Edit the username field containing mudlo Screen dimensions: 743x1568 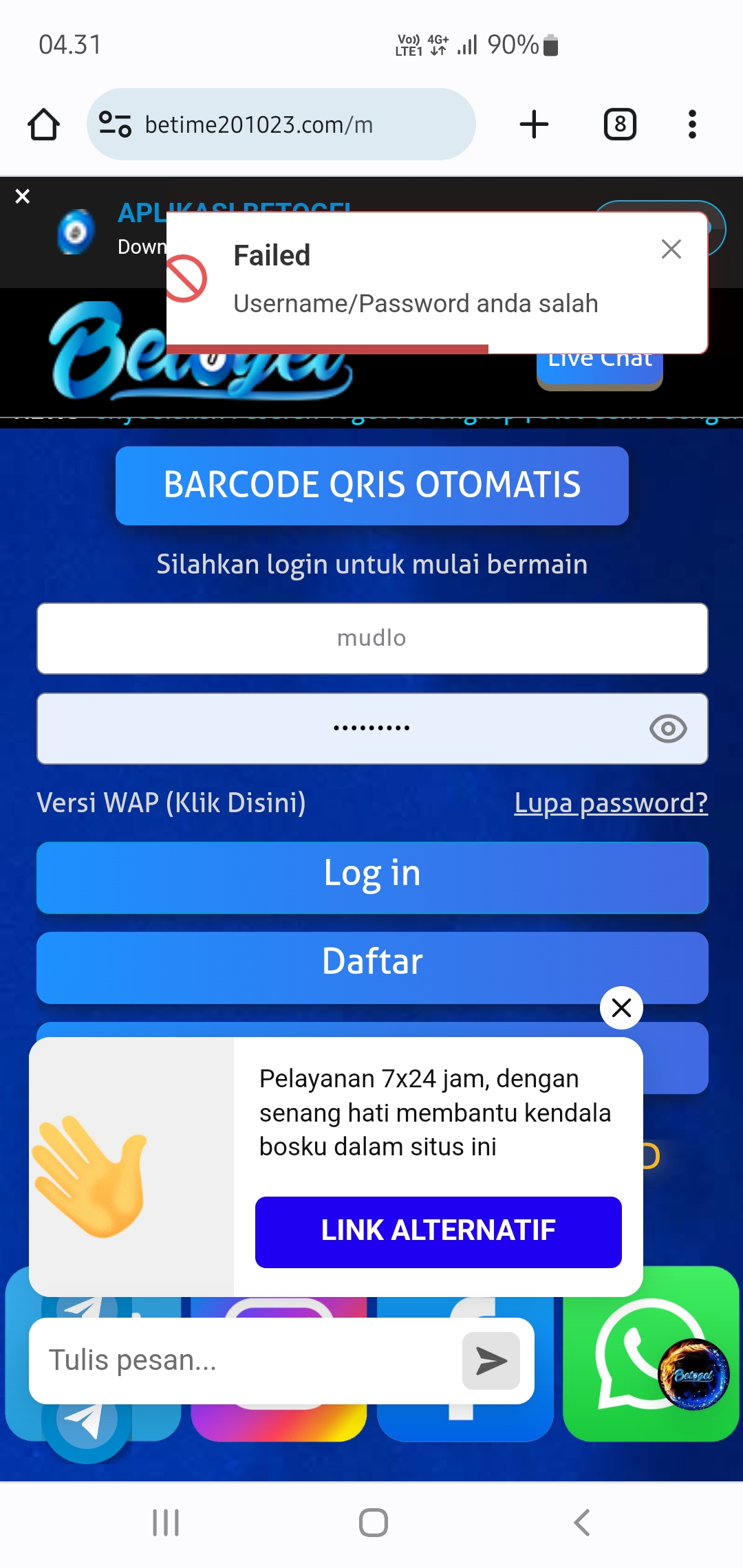click(x=371, y=638)
